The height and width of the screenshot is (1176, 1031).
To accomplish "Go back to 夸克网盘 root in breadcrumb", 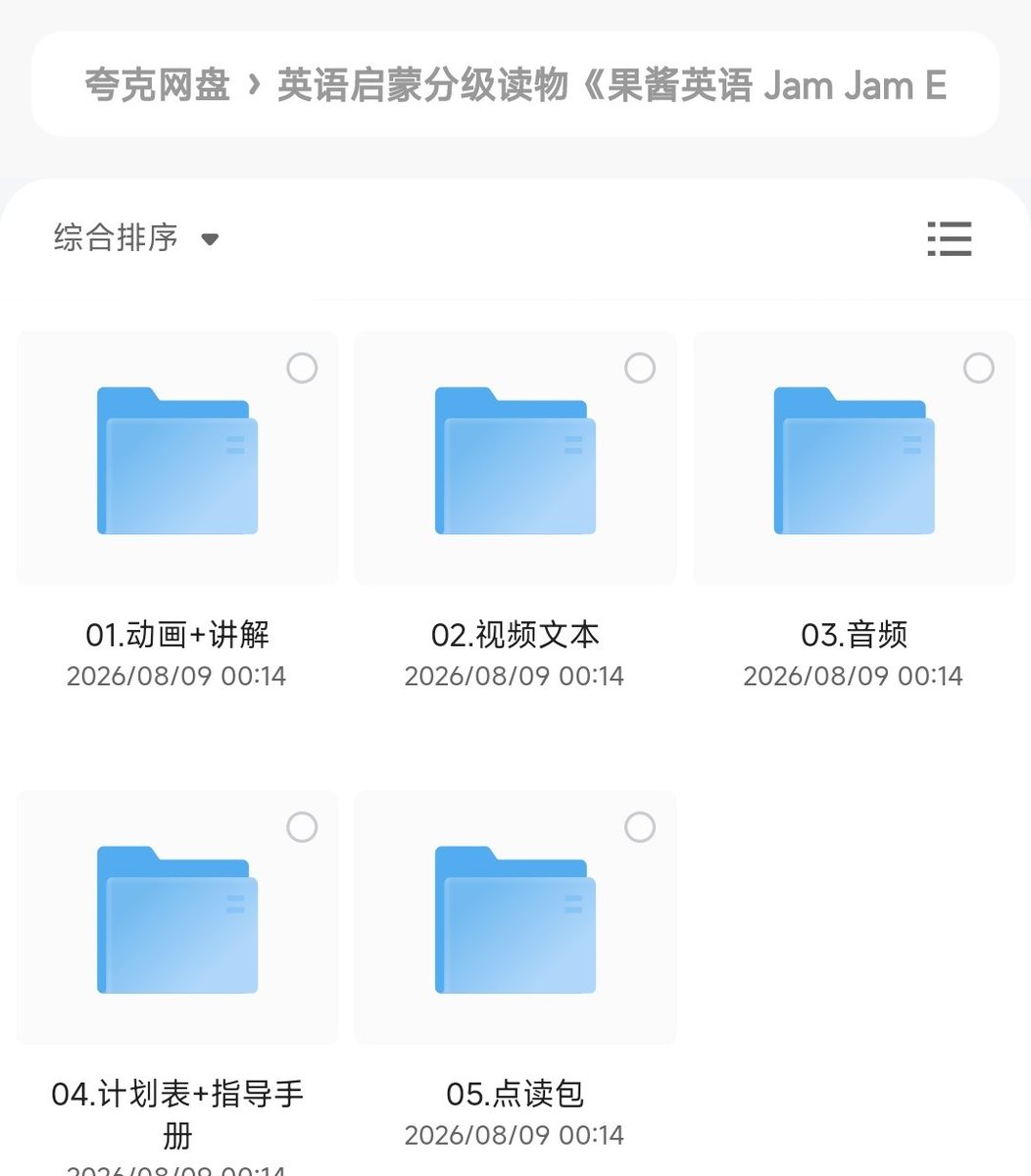I will point(157,85).
